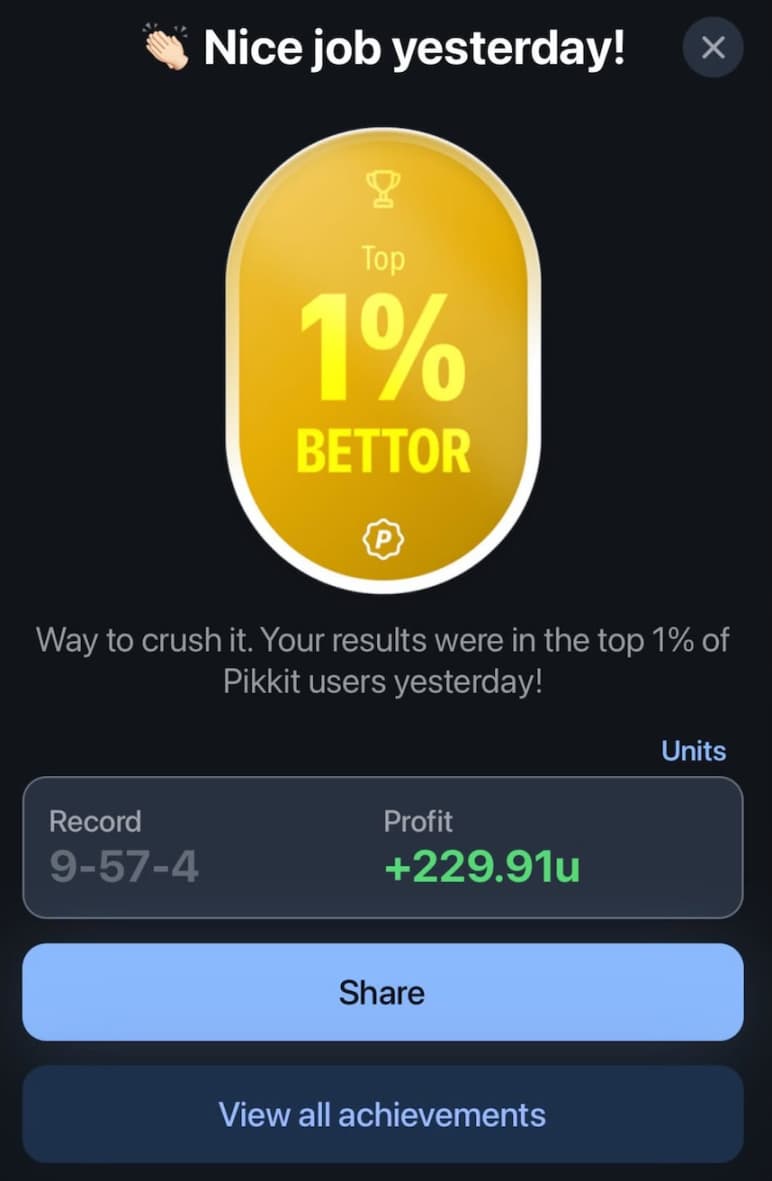Open View all achievements
This screenshot has height=1181, width=772.
tap(384, 1114)
